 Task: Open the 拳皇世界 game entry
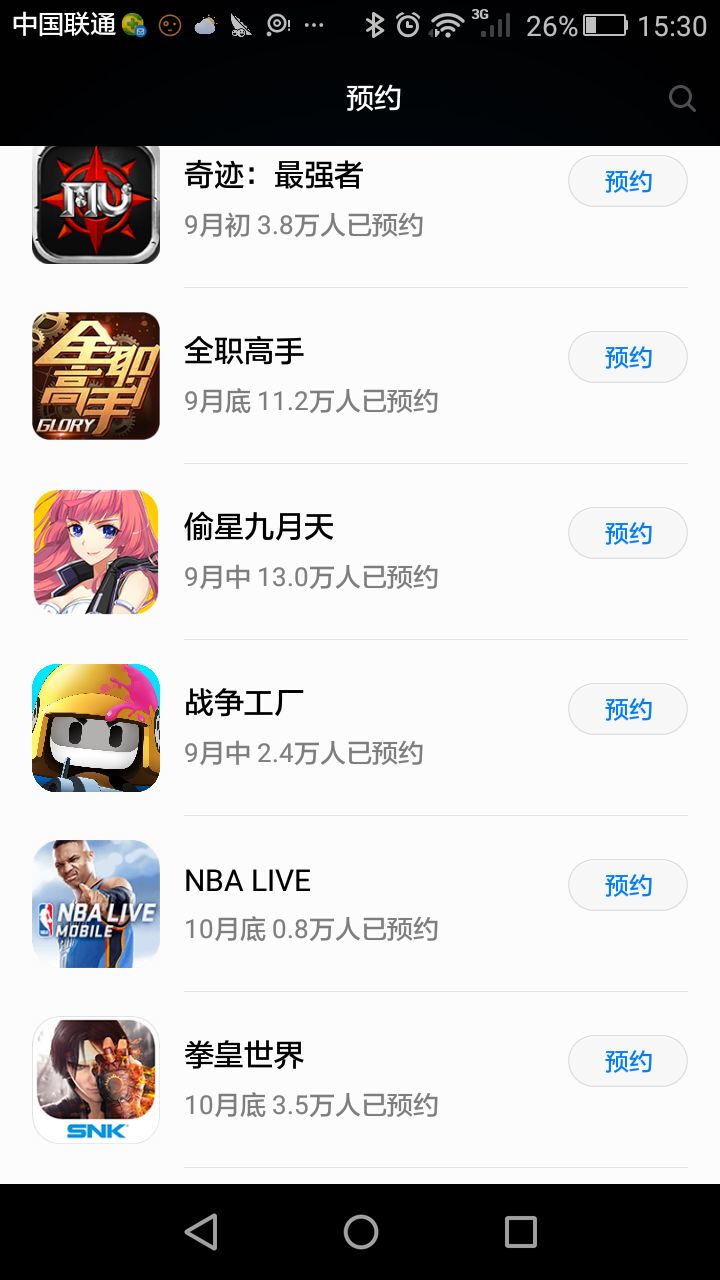pyautogui.click(x=300, y=1080)
